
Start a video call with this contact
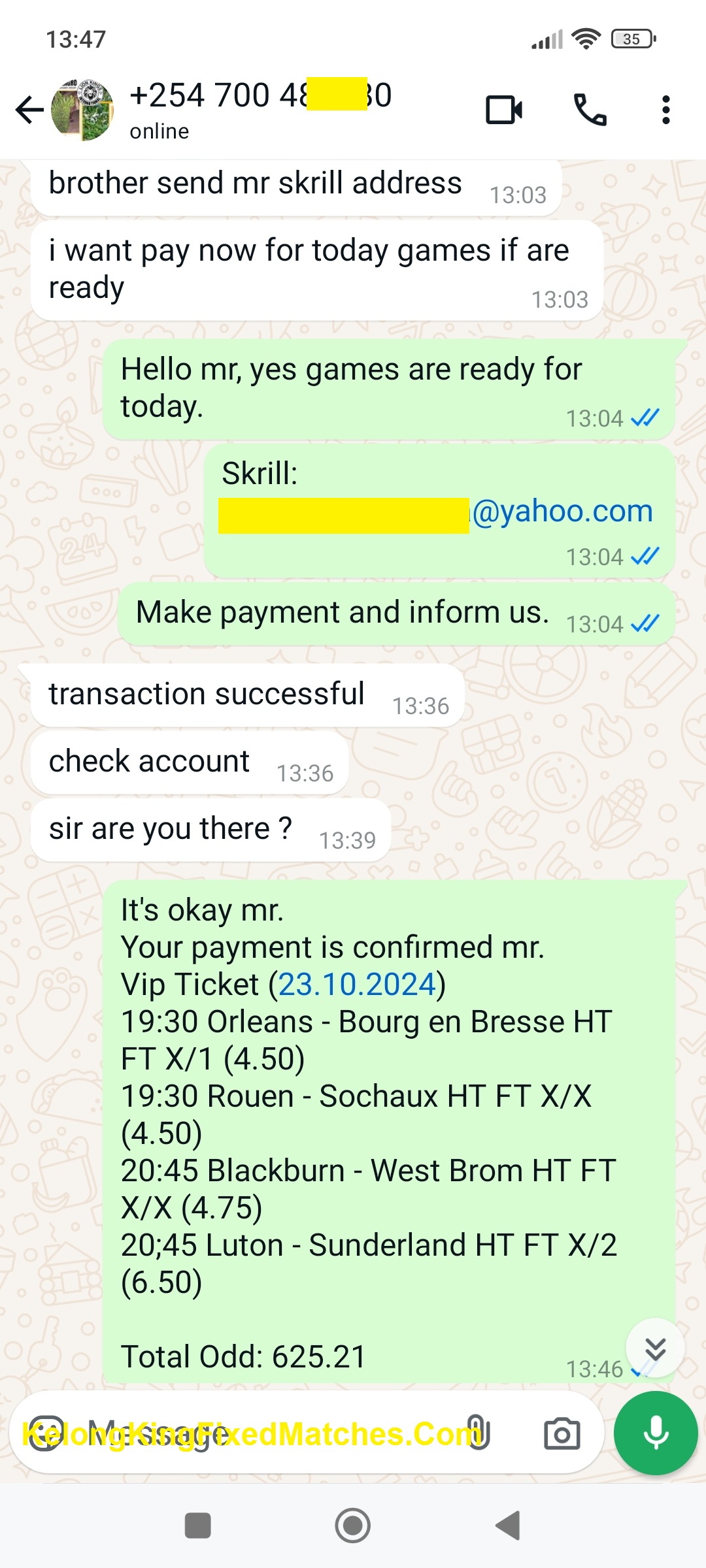coord(503,110)
